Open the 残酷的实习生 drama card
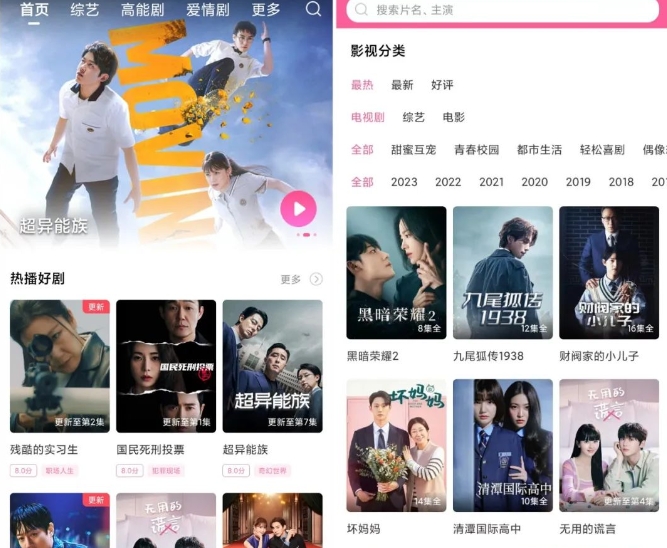 [x=60, y=366]
